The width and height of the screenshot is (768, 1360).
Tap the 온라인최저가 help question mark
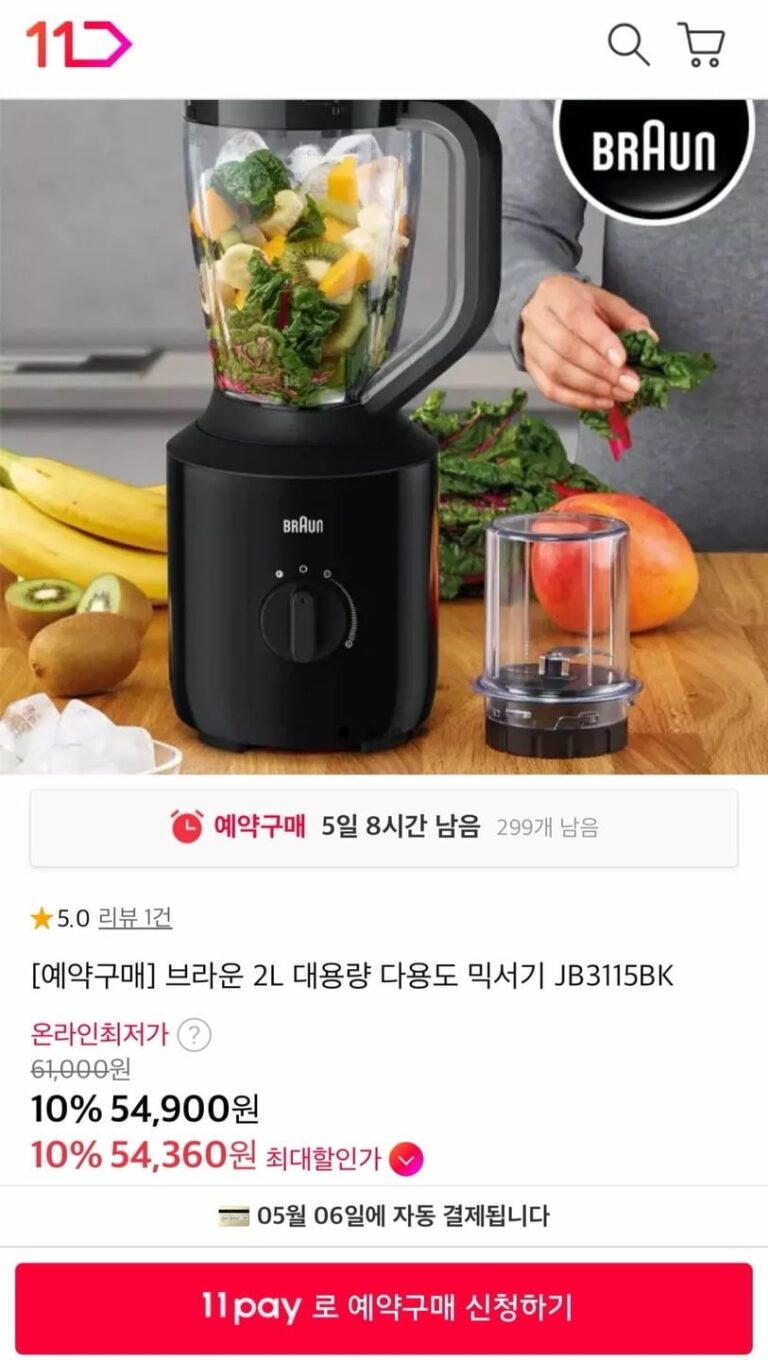[194, 1034]
